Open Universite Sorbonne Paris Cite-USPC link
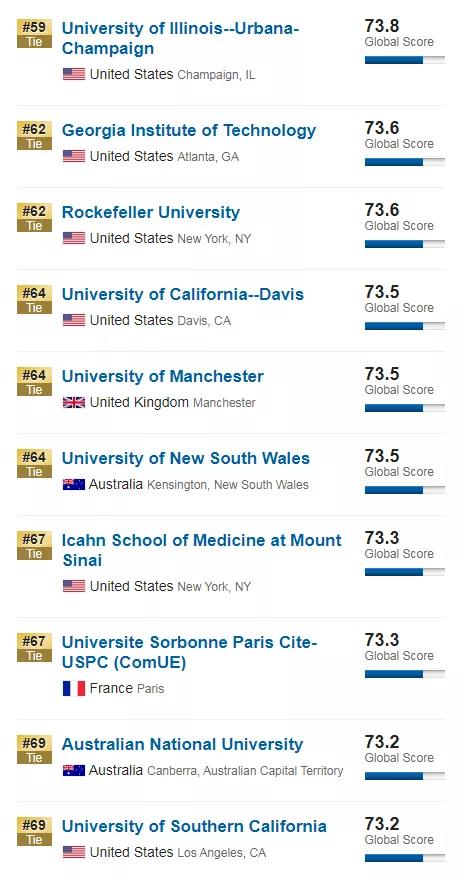Image resolution: width=464 pixels, height=881 pixels. tap(190, 652)
